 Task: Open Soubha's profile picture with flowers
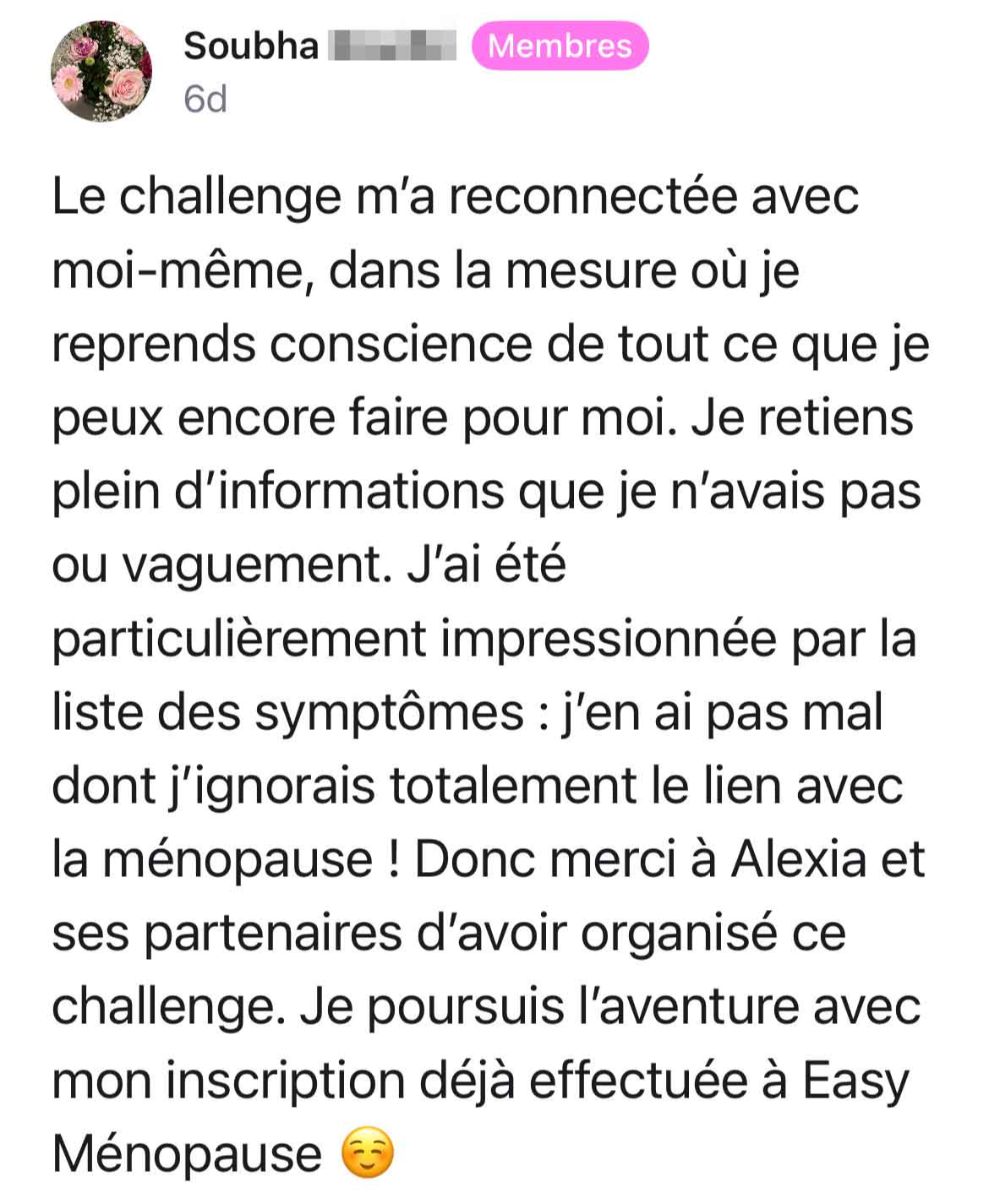[101, 72]
